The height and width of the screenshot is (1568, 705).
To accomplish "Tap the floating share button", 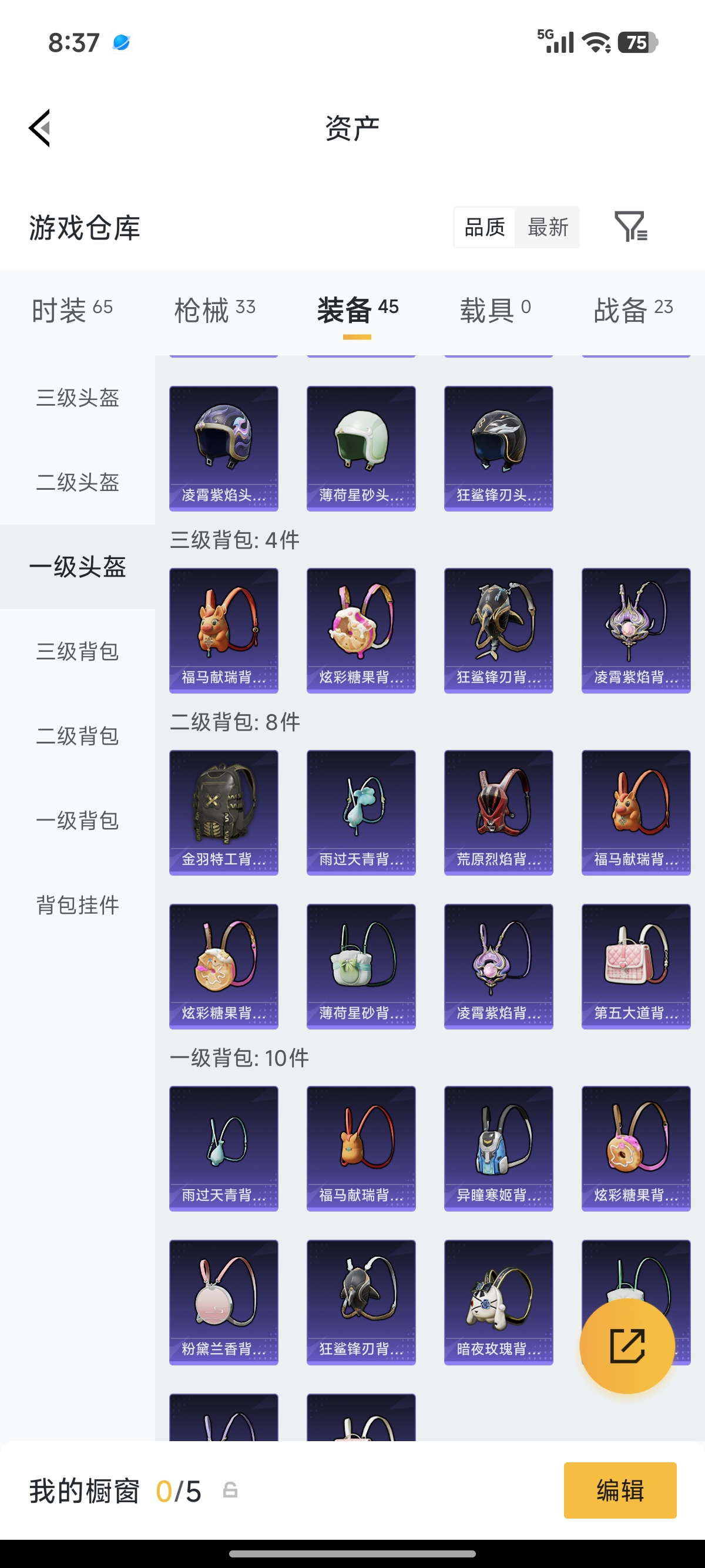I will tap(627, 1347).
